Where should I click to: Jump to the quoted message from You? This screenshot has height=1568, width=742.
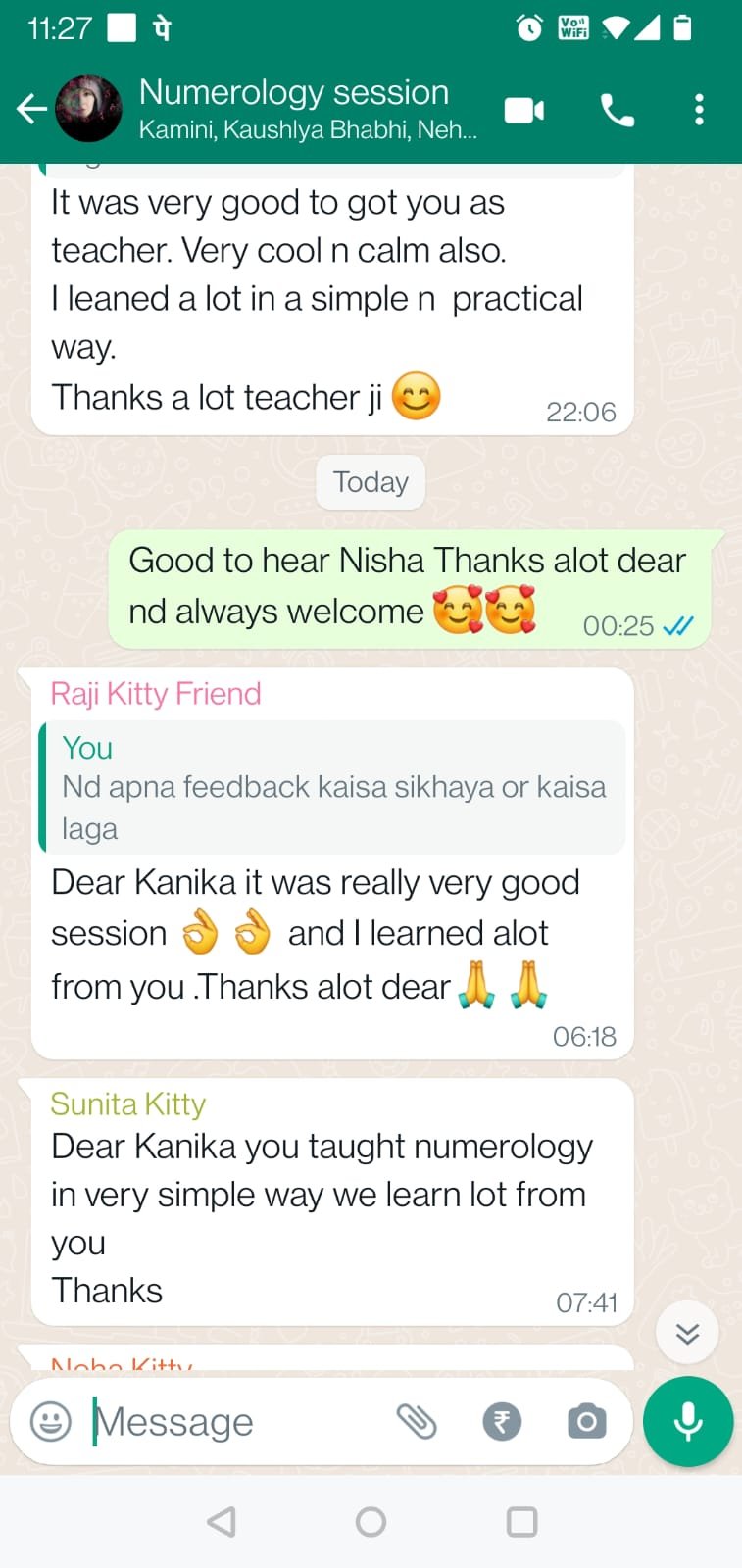(x=333, y=788)
